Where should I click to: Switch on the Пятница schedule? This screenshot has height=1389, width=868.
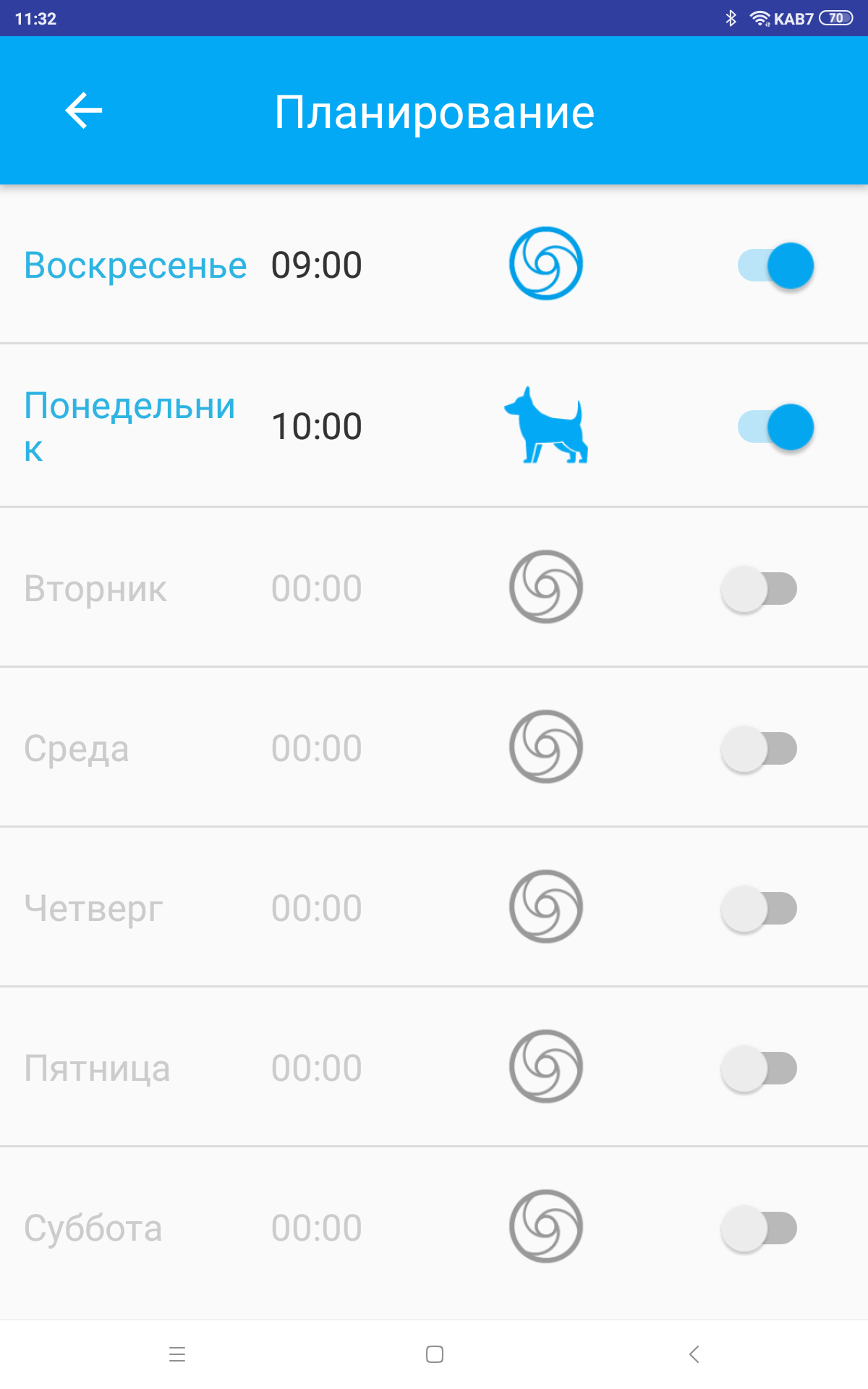(759, 1069)
